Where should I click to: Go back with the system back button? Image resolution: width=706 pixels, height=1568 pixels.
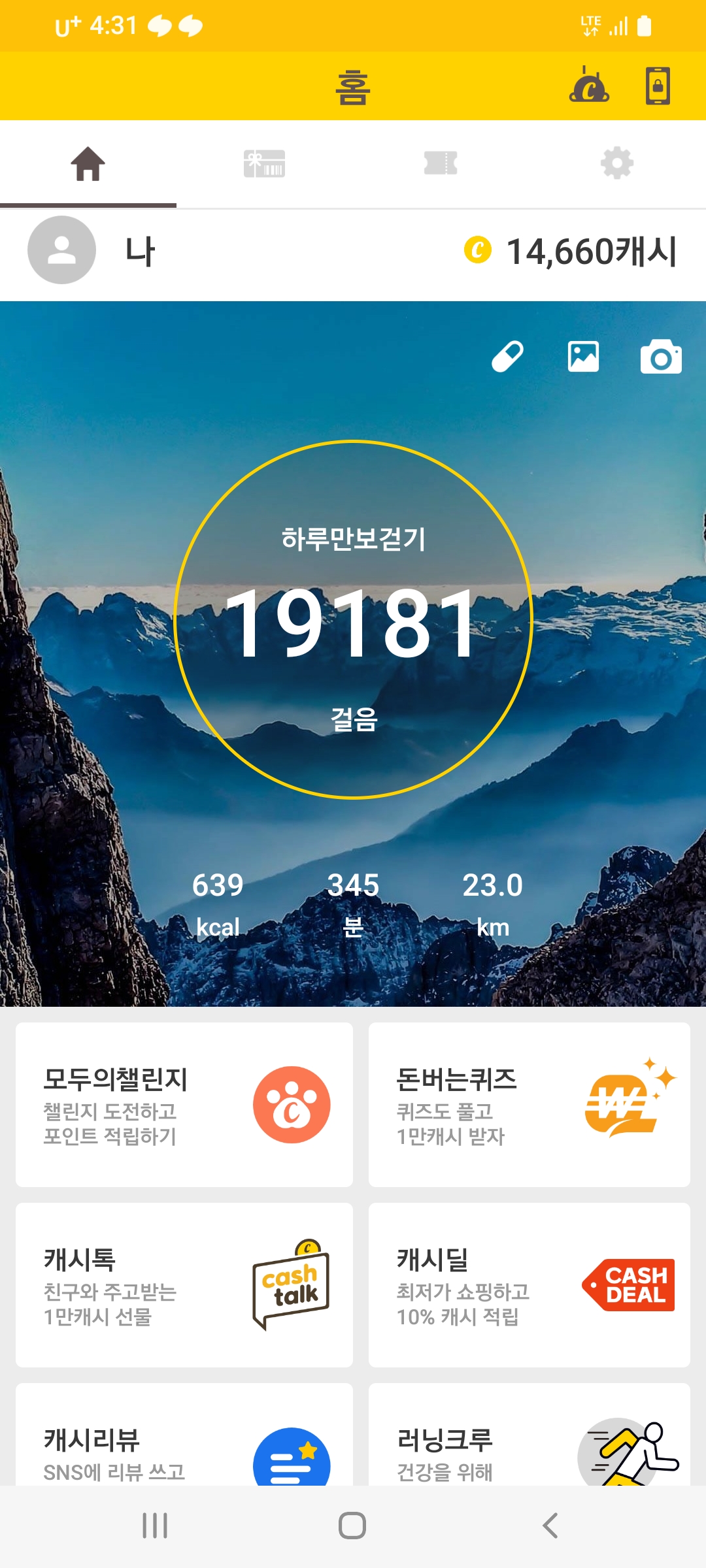pyautogui.click(x=550, y=1526)
